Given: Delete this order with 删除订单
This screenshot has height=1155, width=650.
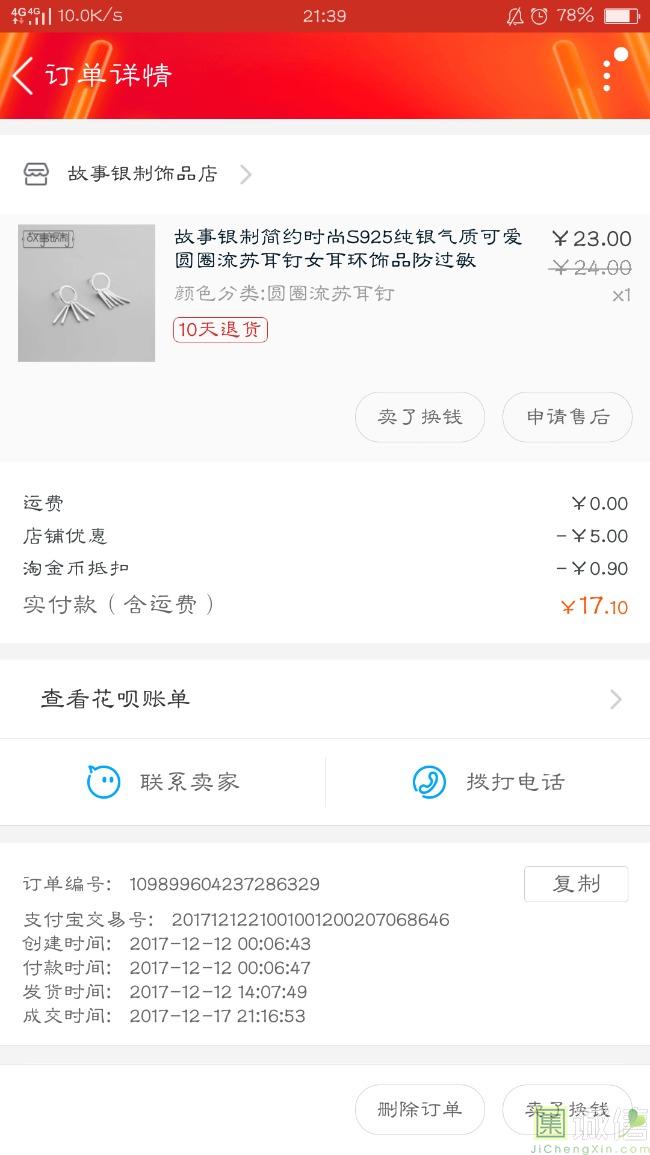Looking at the screenshot, I should (420, 1109).
